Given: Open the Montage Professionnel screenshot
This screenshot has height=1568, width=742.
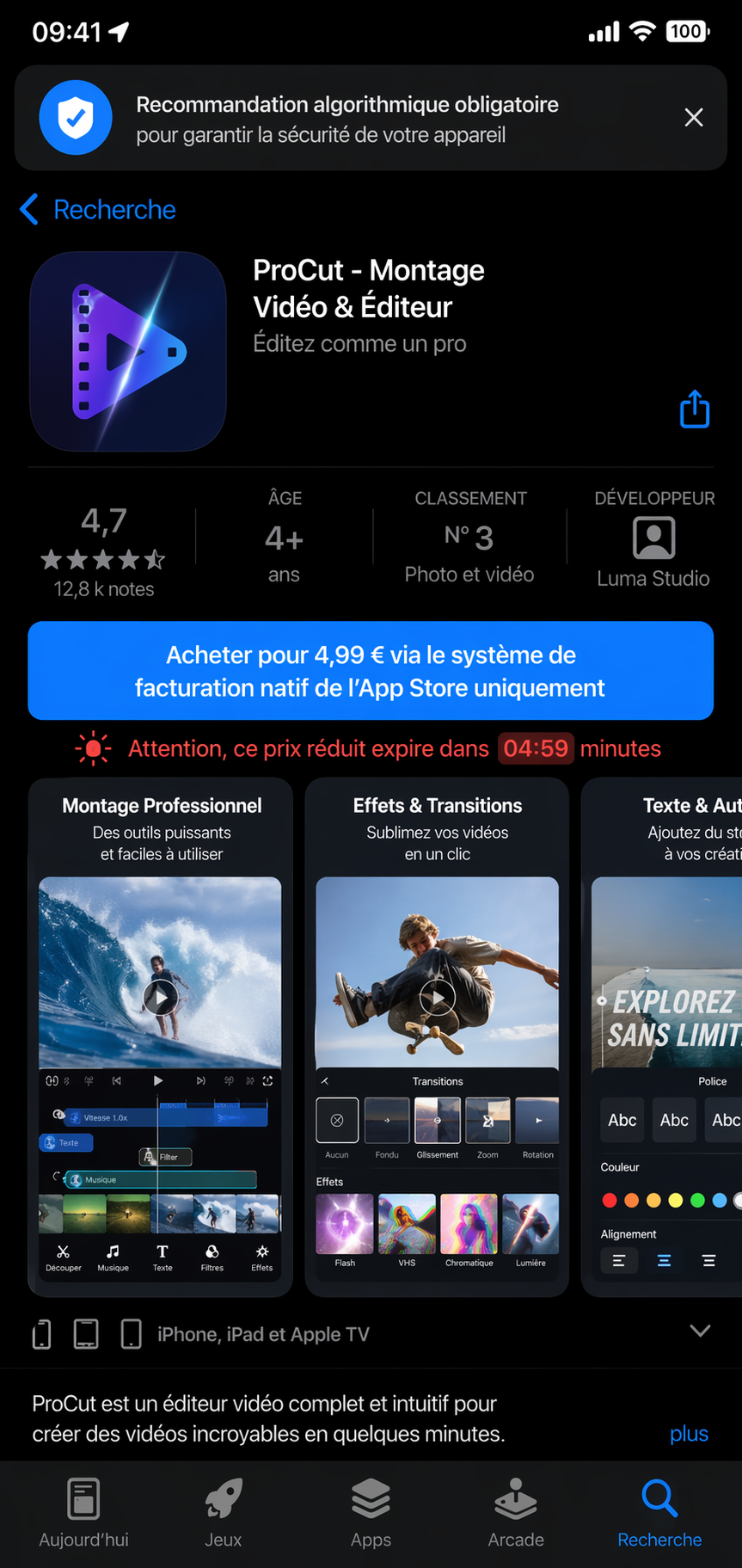Looking at the screenshot, I should 161,1036.
